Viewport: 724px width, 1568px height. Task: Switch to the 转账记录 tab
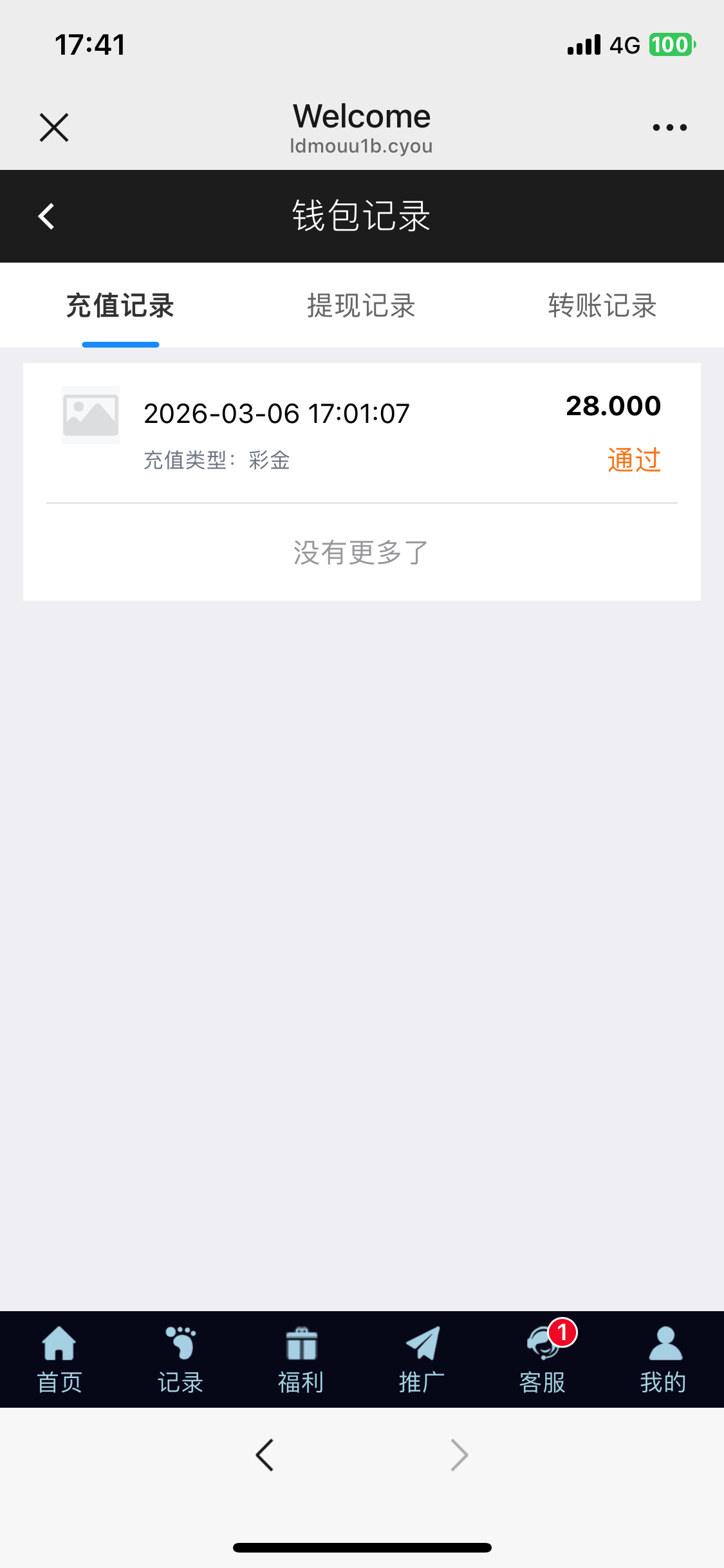pos(602,306)
